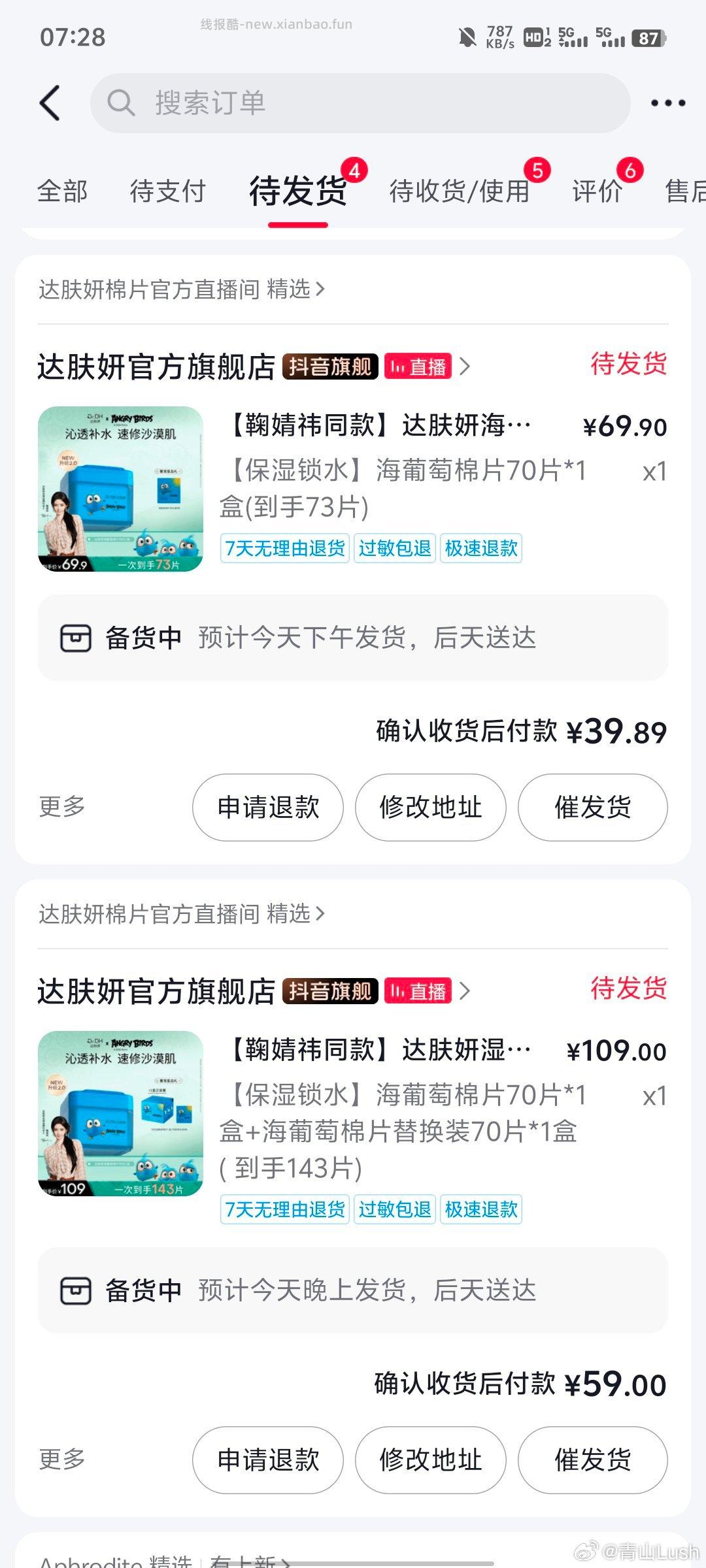Tap the 抖音旗舰 flagship badge
Image resolution: width=706 pixels, height=1568 pixels.
click(x=329, y=367)
